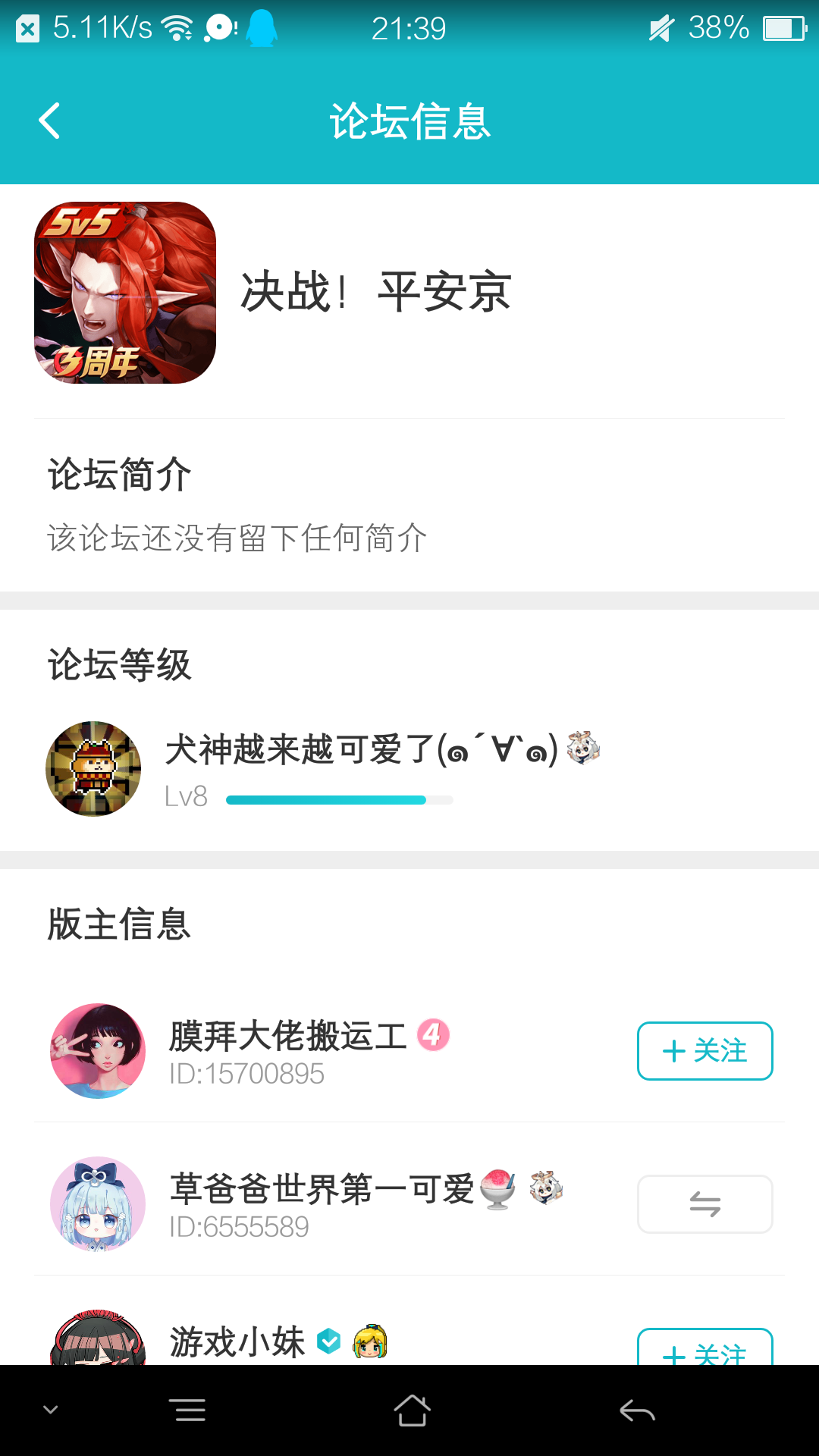Tap the mutual-follow button for 草爸爸世界第一可爱
This screenshot has width=819, height=1456.
click(704, 1204)
